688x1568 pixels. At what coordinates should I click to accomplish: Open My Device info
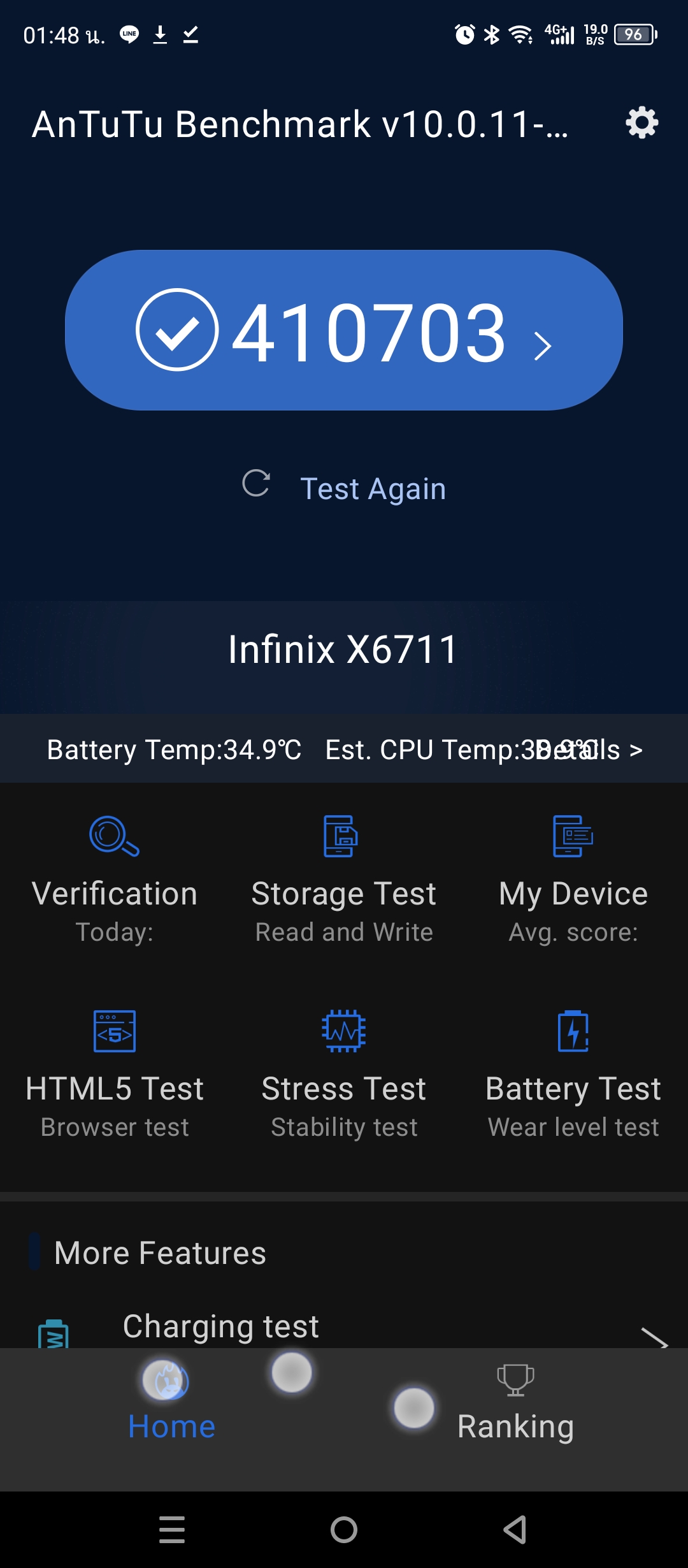573,881
